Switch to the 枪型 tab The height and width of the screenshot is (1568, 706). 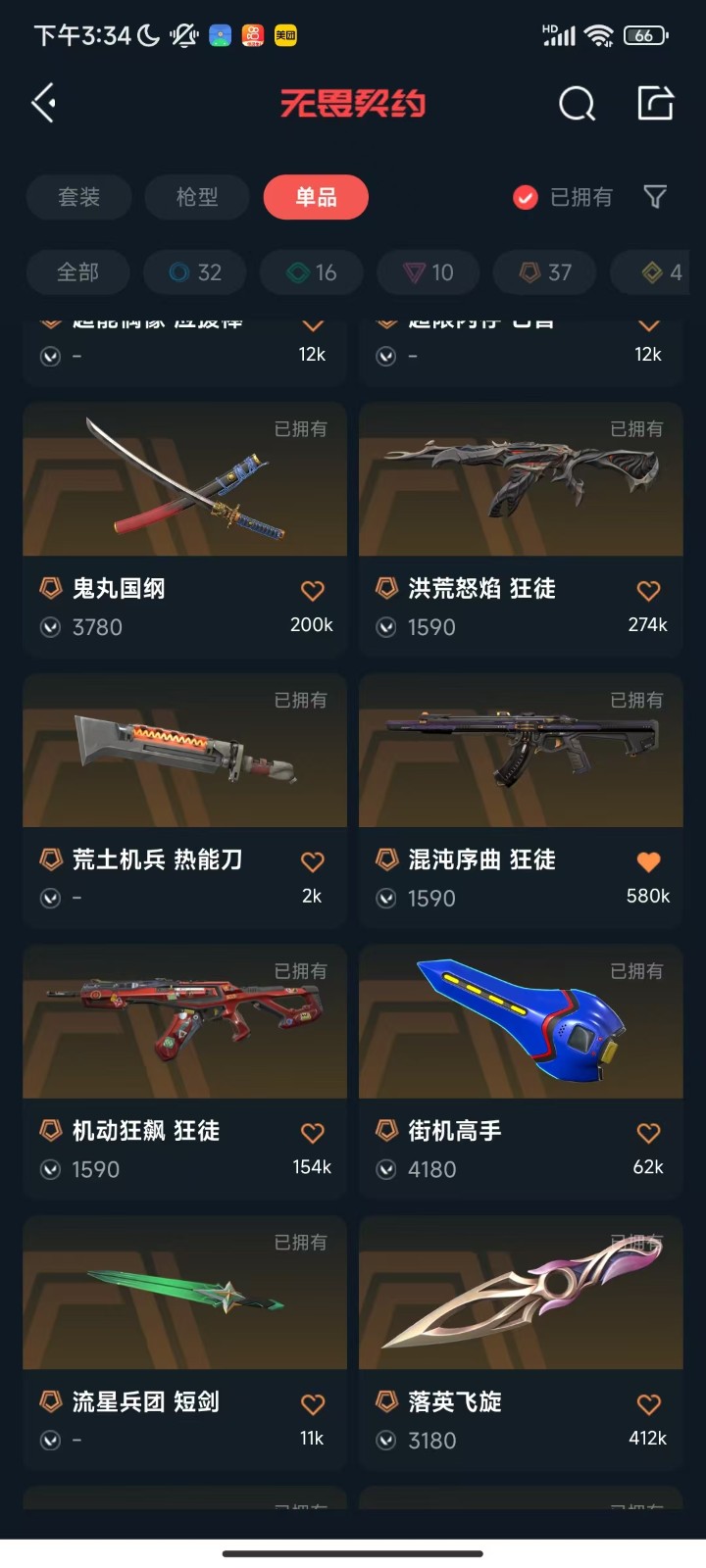tap(197, 197)
